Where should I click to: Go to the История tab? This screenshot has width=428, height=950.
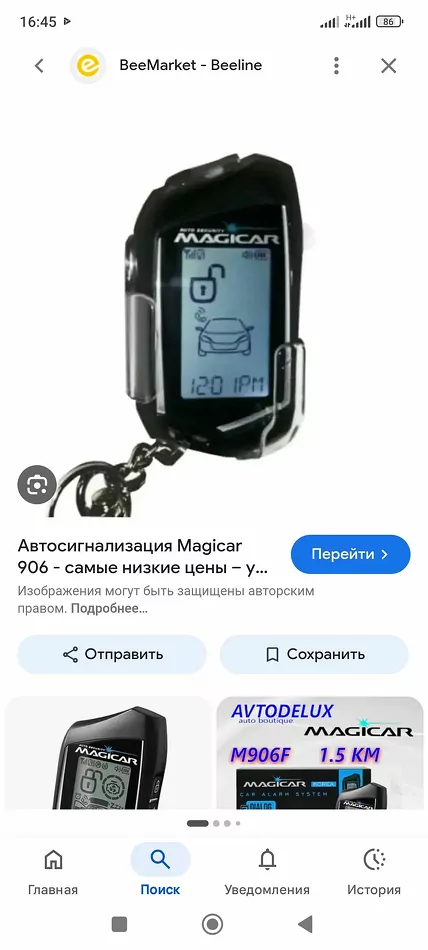tap(374, 871)
